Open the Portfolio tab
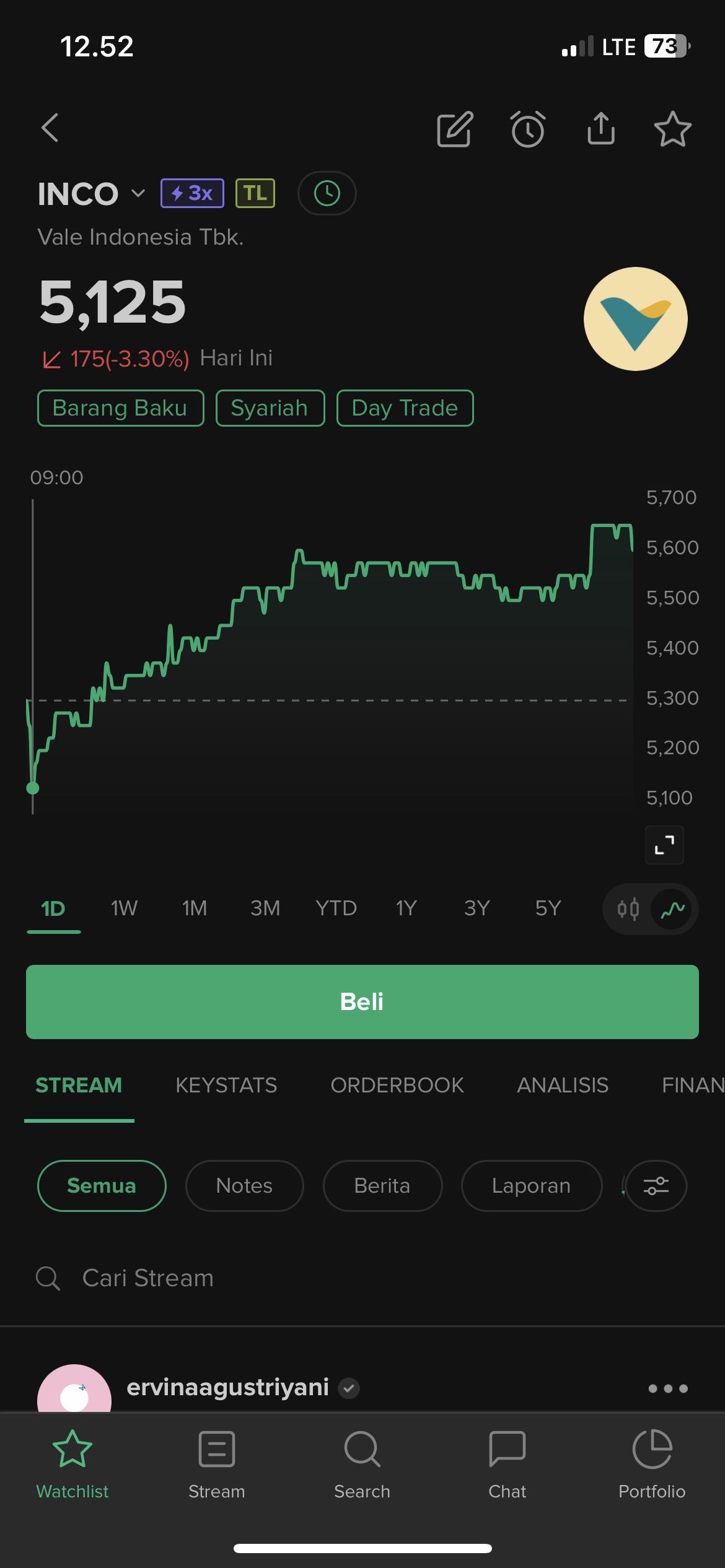The image size is (725, 1568). tap(652, 1464)
